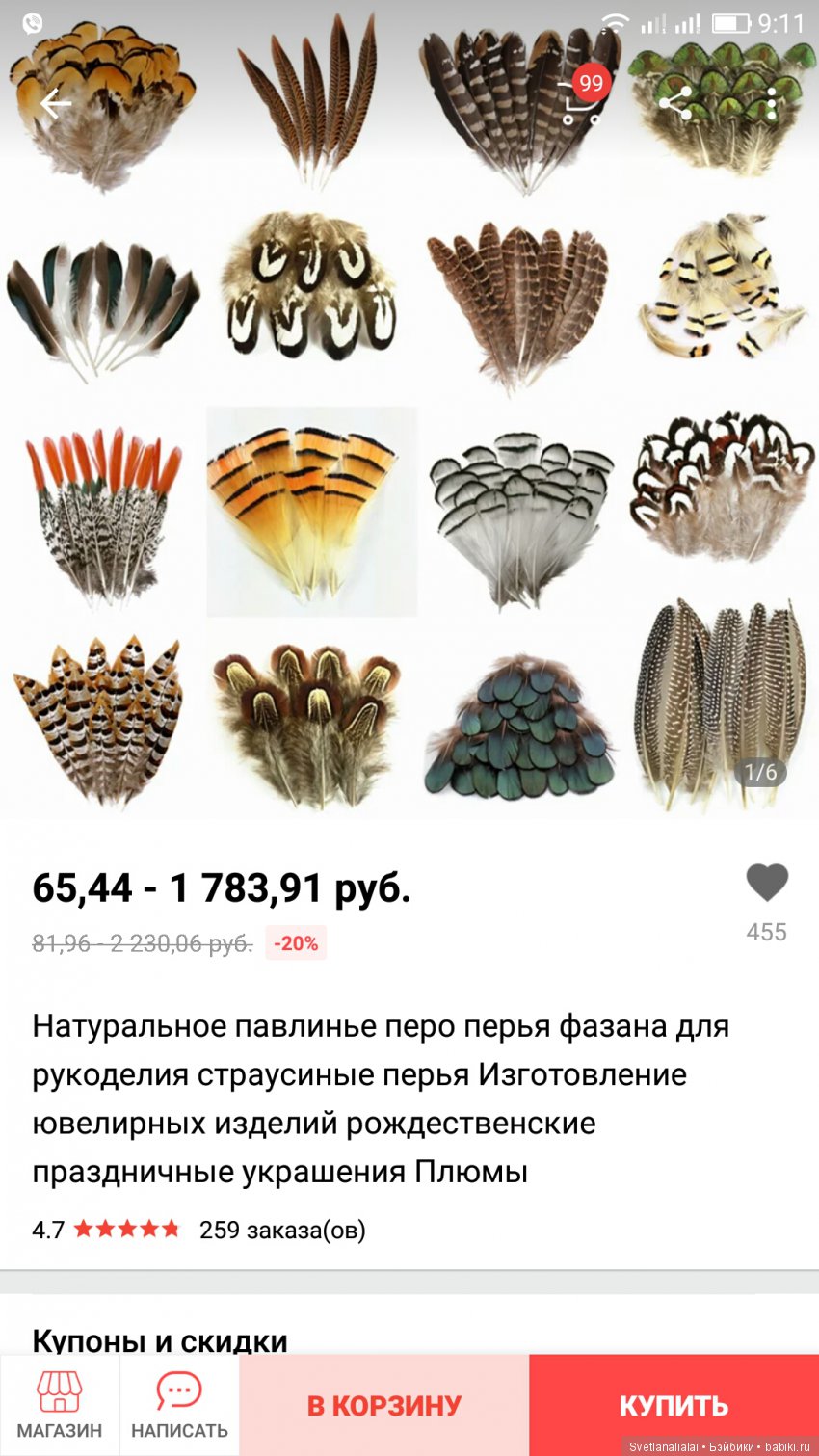Open the three-dot overflow menu
Screen dimensions: 819x1456
click(x=771, y=103)
